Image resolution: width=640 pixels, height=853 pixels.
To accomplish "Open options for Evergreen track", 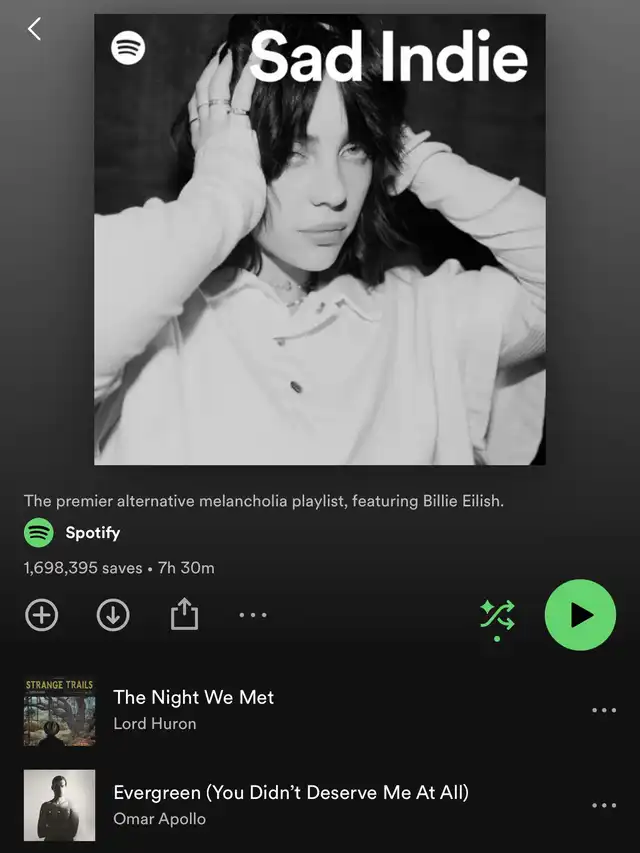I will [603, 805].
